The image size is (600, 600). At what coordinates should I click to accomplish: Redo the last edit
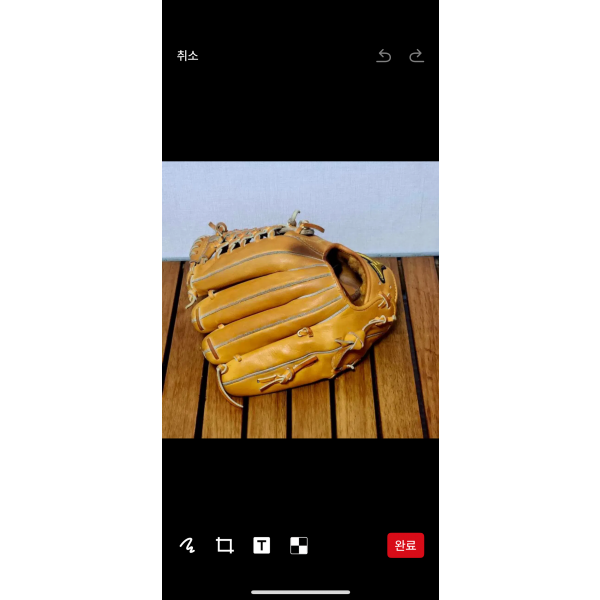coord(417,56)
